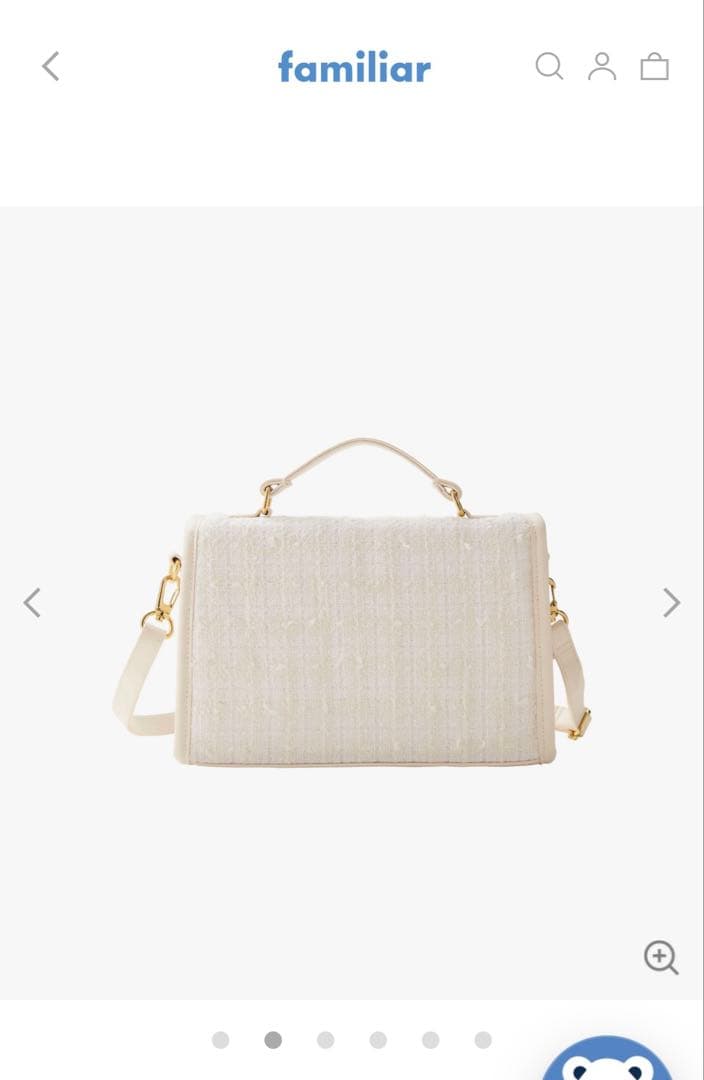
Task: Zoom in on the product image
Action: (x=661, y=957)
